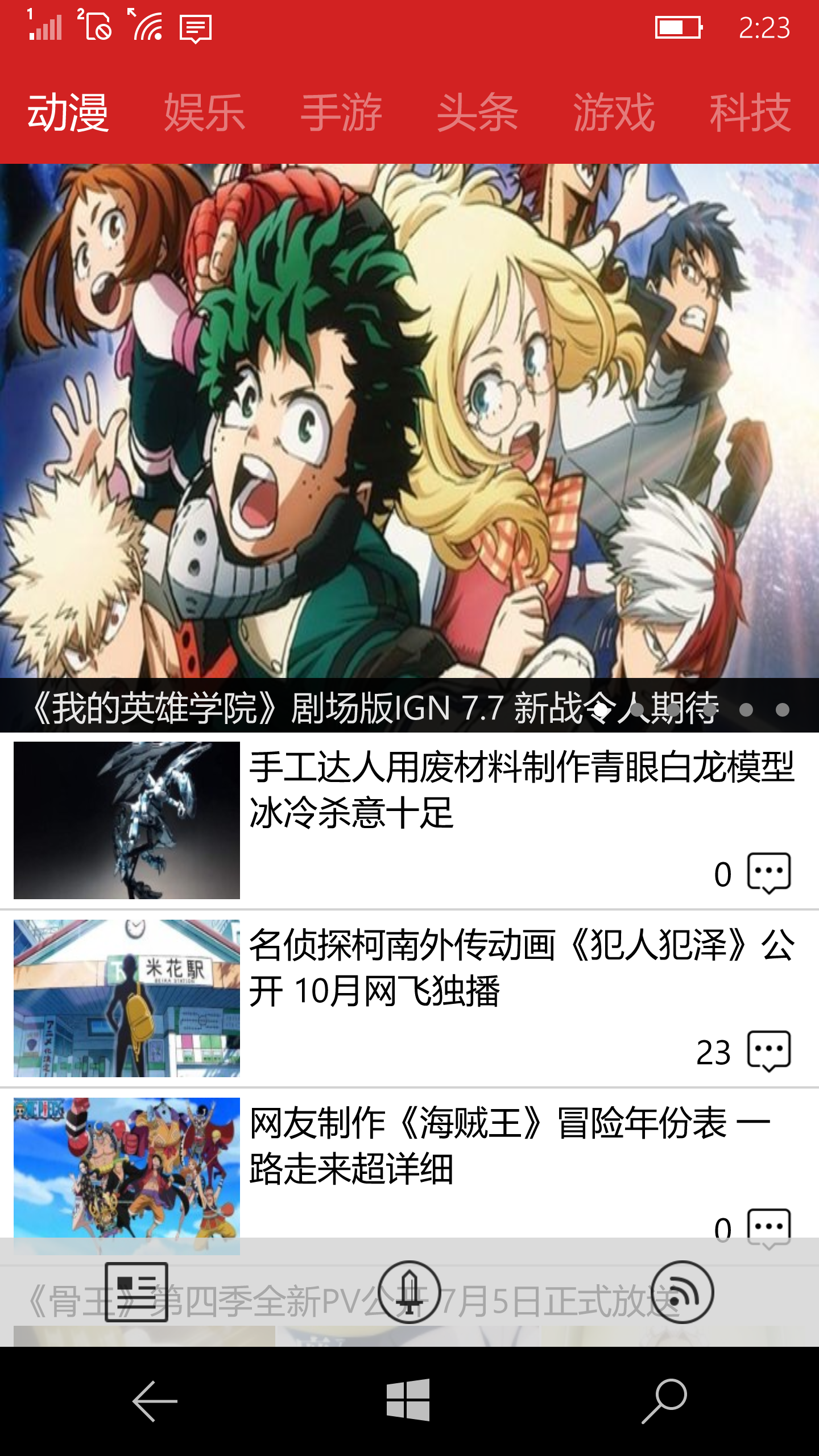Viewport: 819px width, 1456px height.
Task: Switch to the 手游 tab
Action: point(341,113)
